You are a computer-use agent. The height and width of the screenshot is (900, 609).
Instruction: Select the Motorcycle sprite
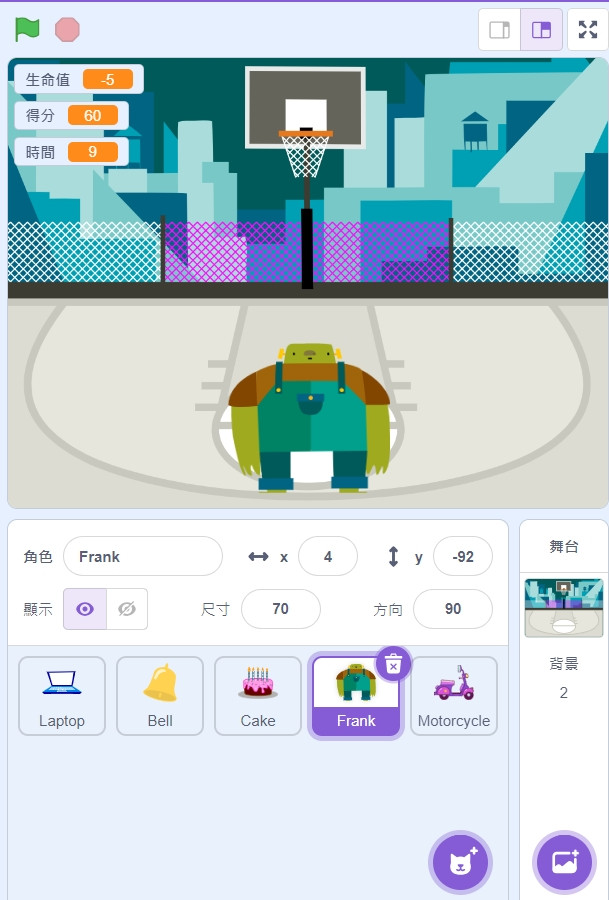453,695
